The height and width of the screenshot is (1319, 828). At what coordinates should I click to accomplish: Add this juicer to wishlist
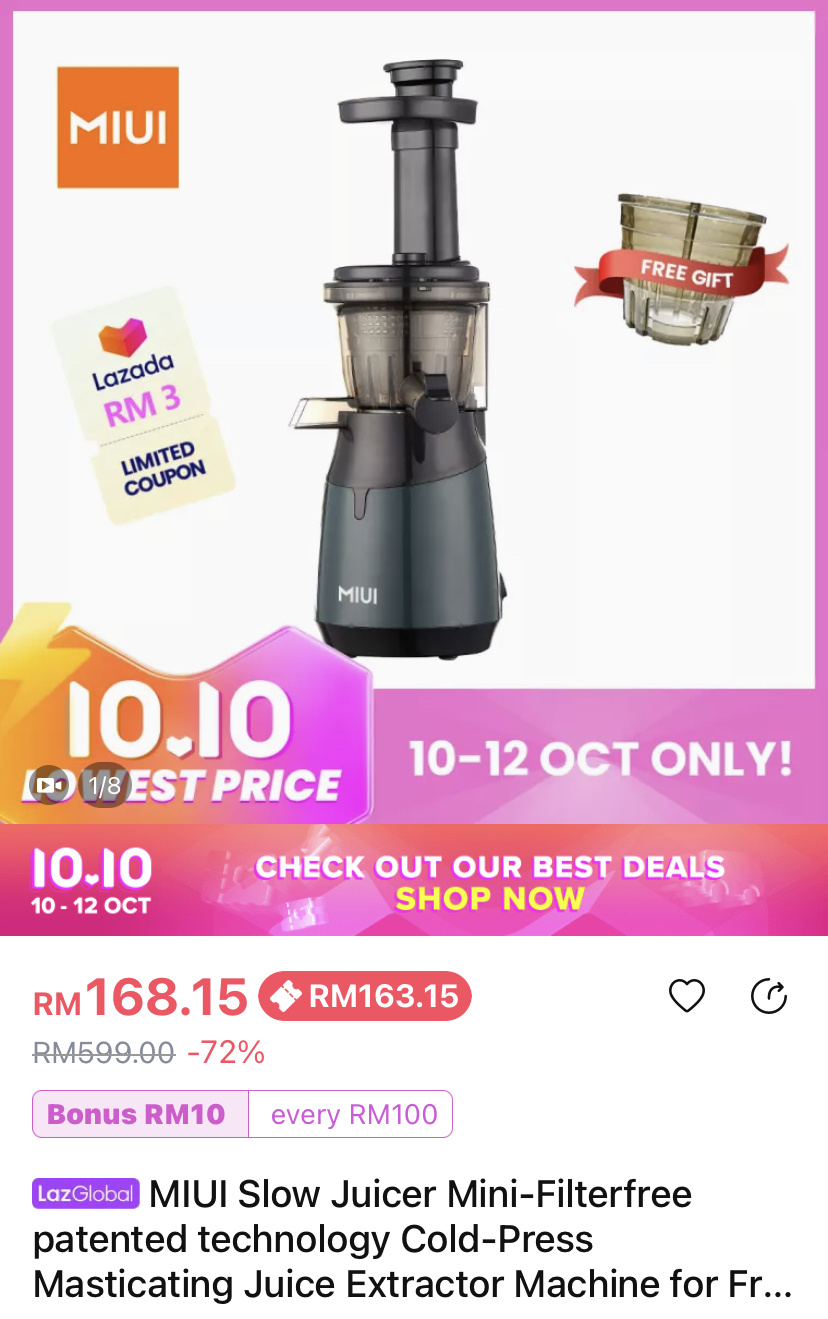click(687, 996)
